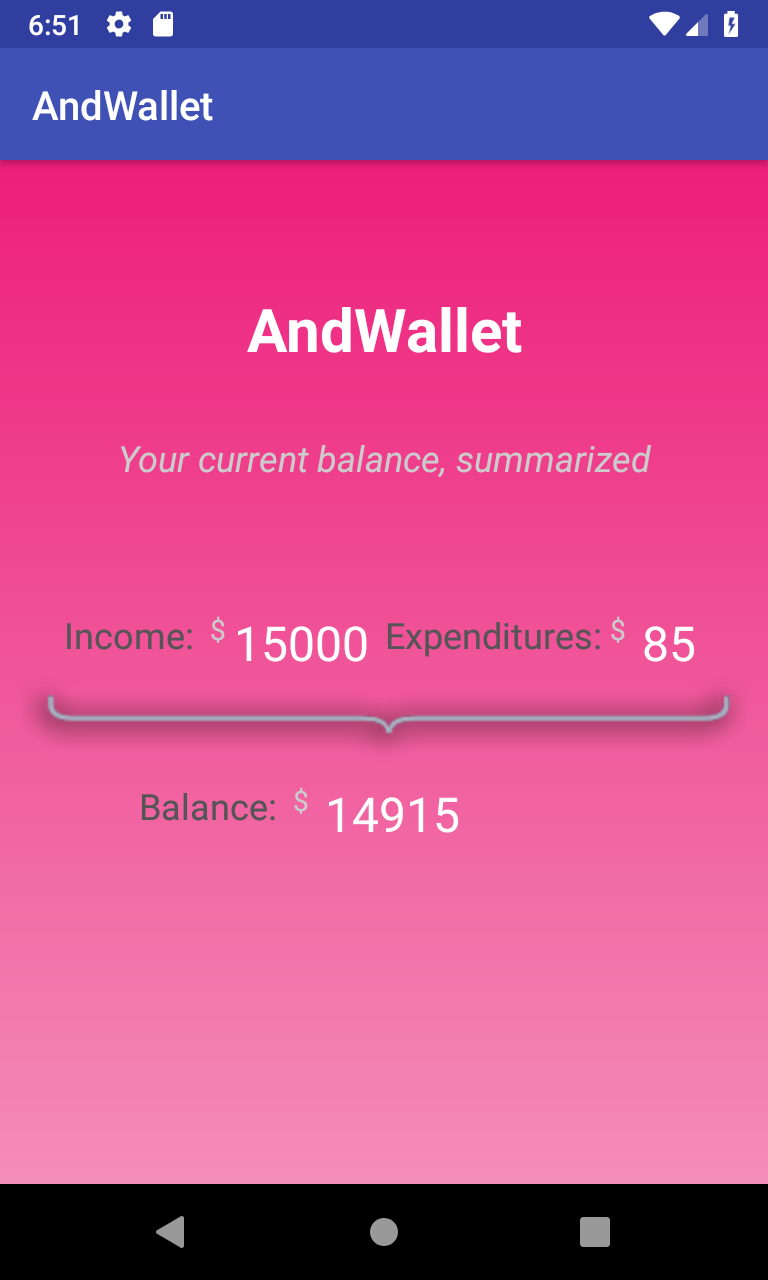Click the Income: label
Image resolution: width=768 pixels, height=1280 pixels.
tap(129, 637)
